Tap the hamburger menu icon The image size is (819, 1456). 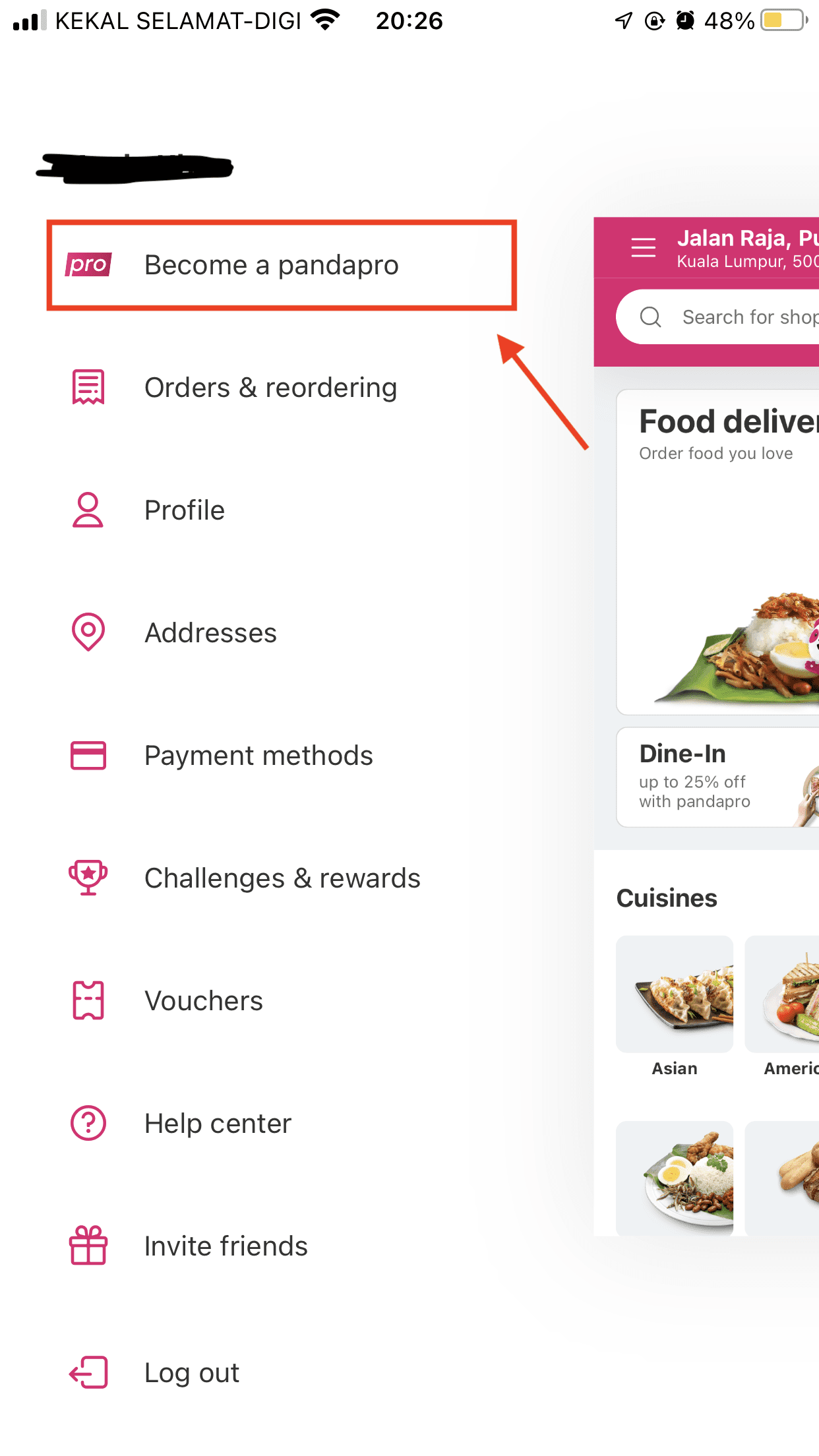coord(643,248)
